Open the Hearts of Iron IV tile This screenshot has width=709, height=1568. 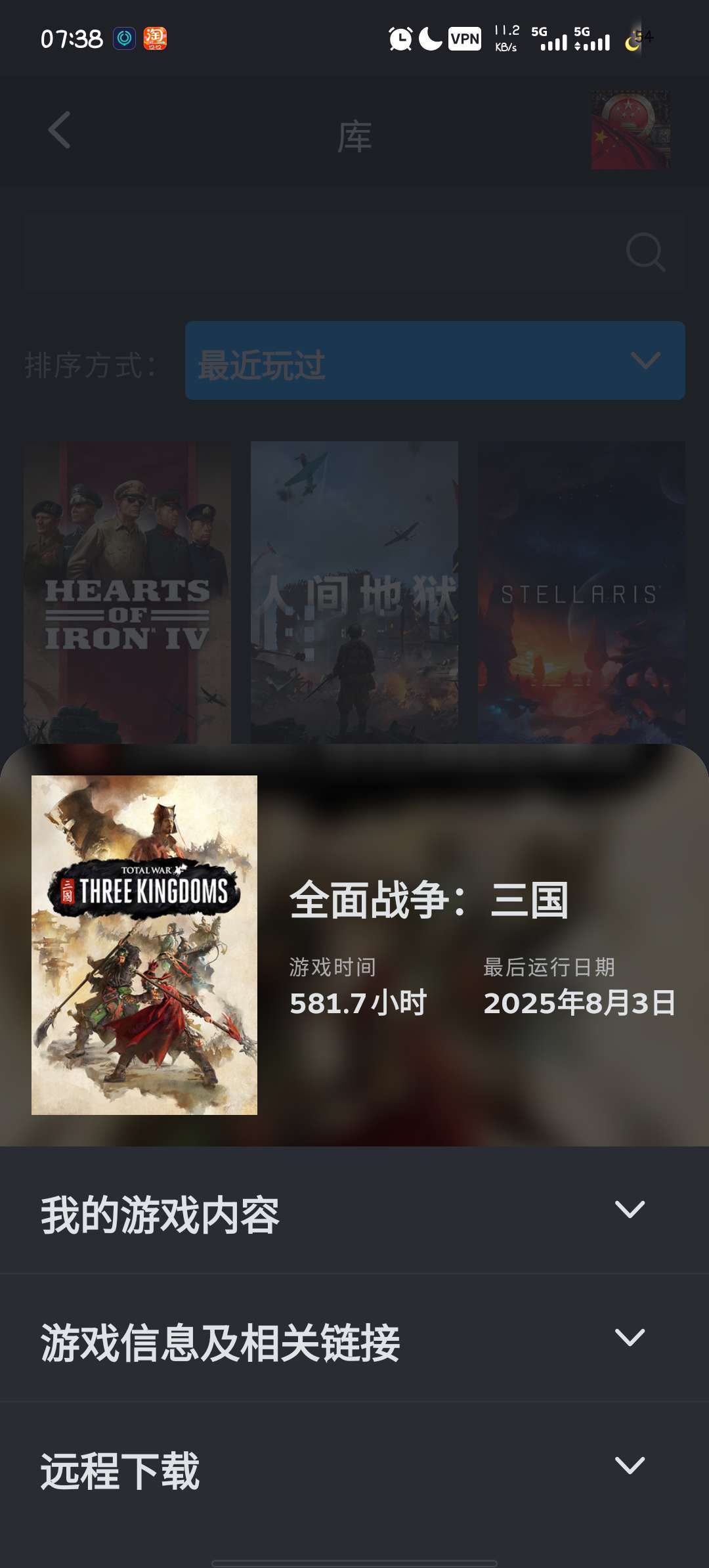click(x=127, y=591)
